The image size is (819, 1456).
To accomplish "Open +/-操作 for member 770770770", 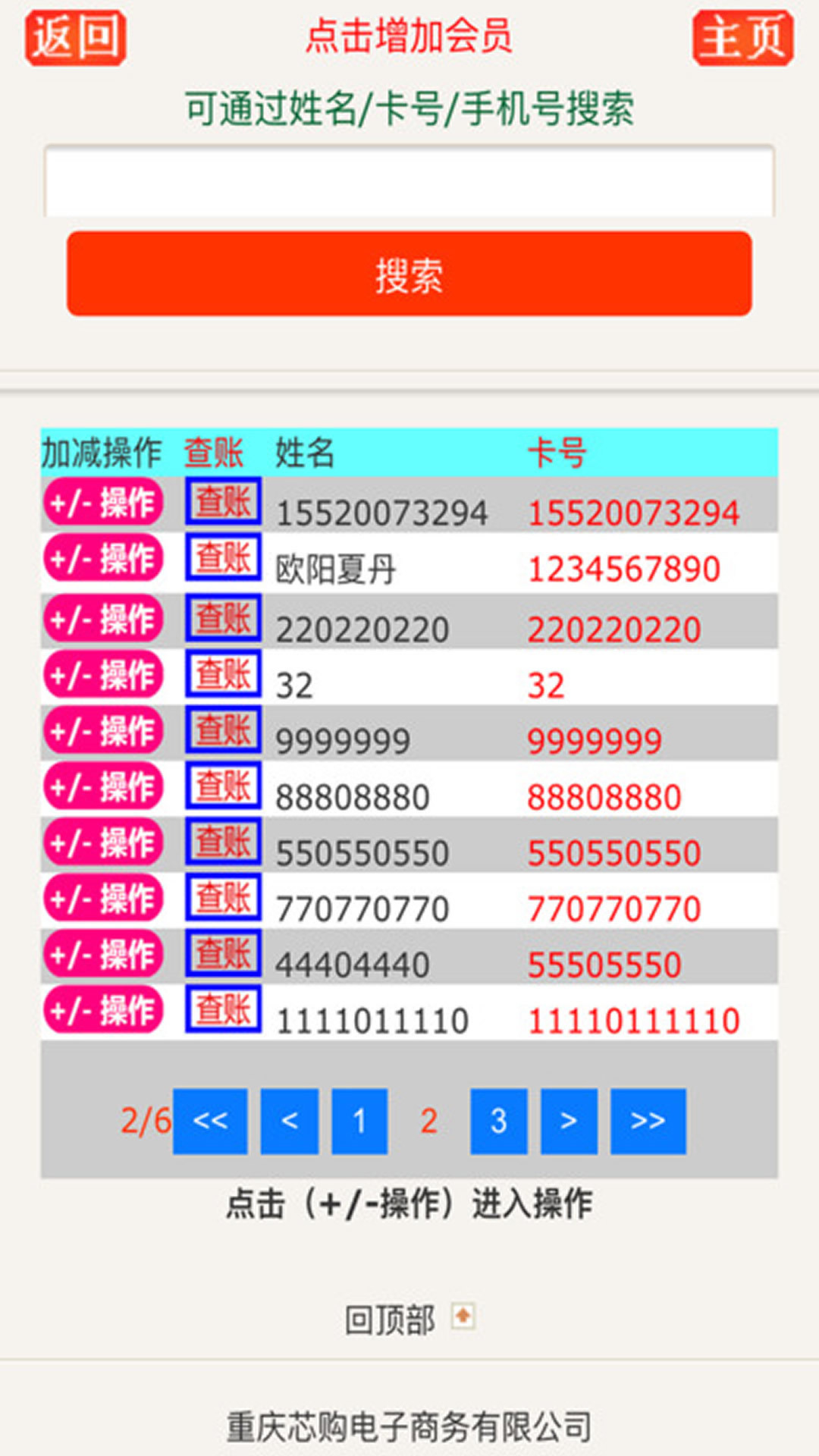I will click(103, 898).
